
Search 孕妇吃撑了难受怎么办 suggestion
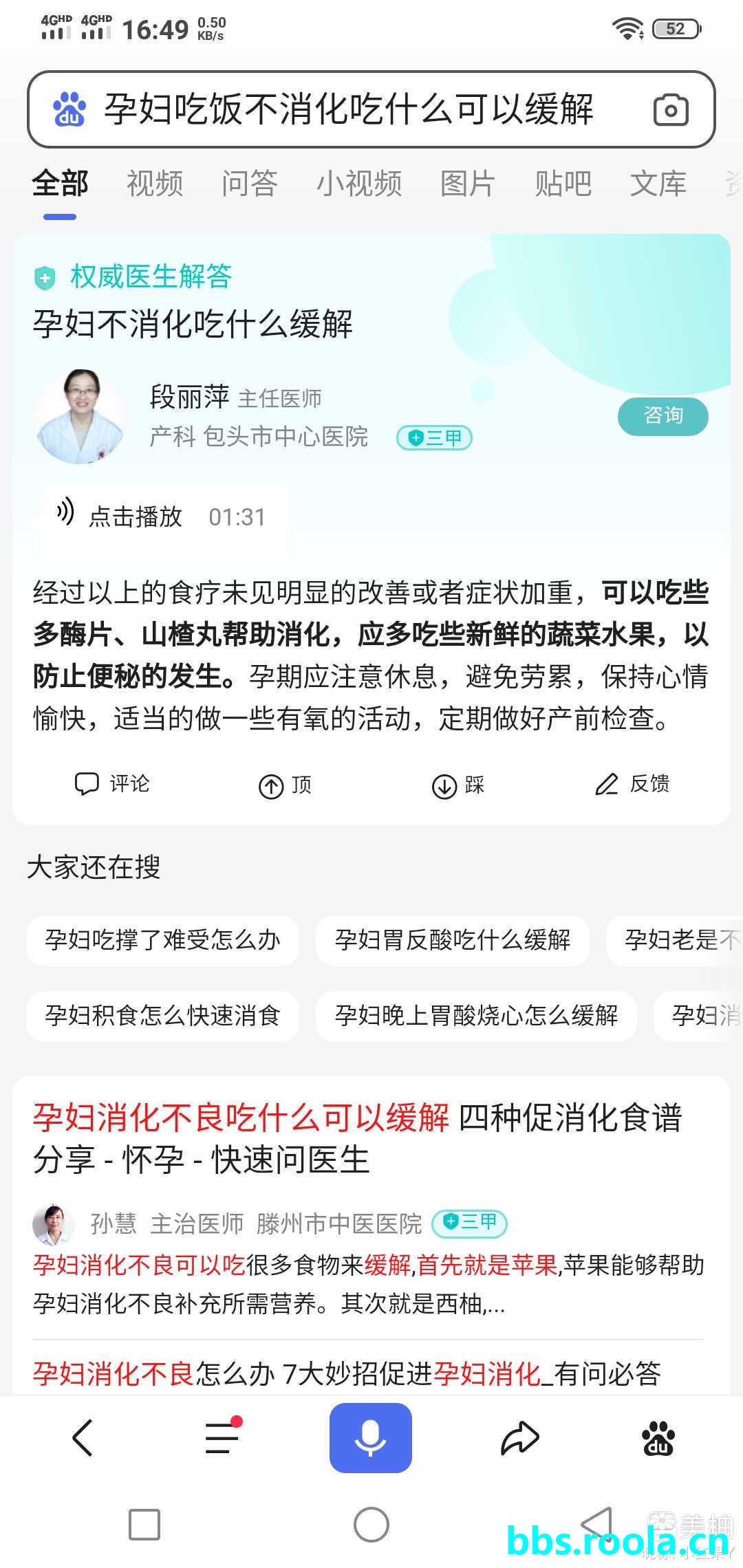tap(163, 940)
